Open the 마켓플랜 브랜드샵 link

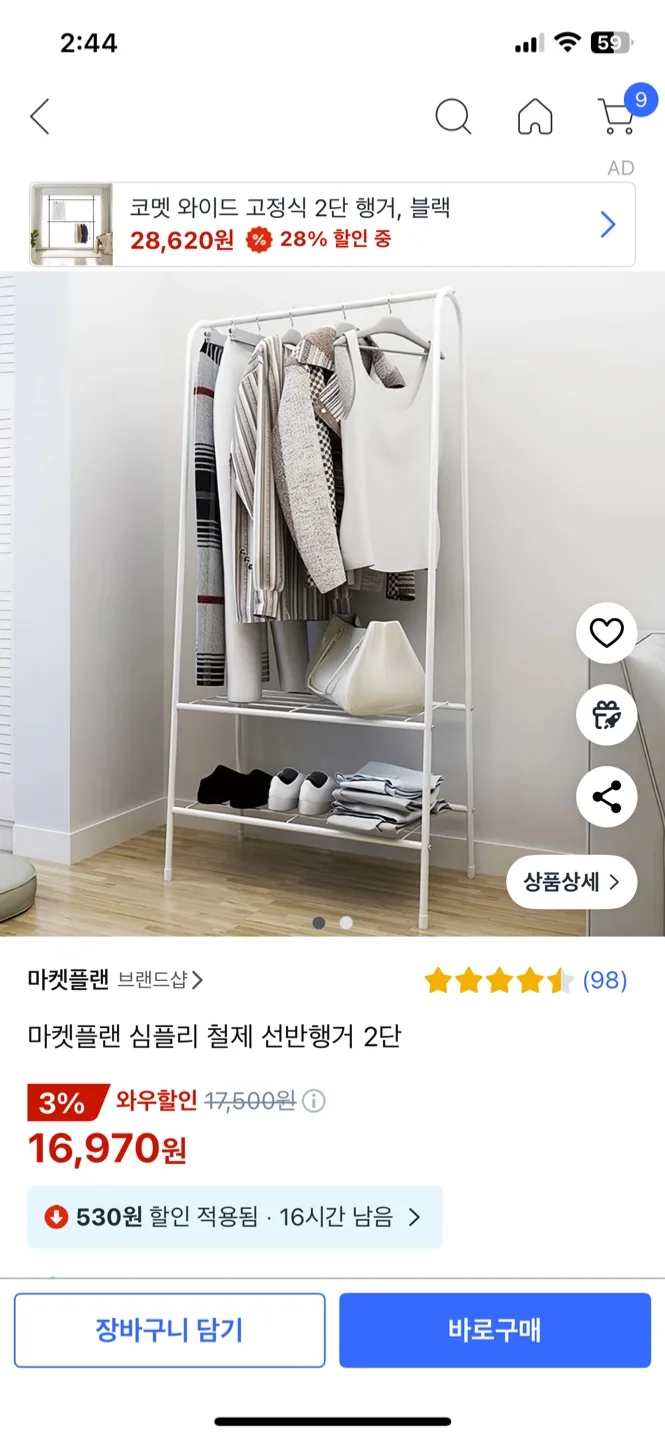pyautogui.click(x=116, y=980)
